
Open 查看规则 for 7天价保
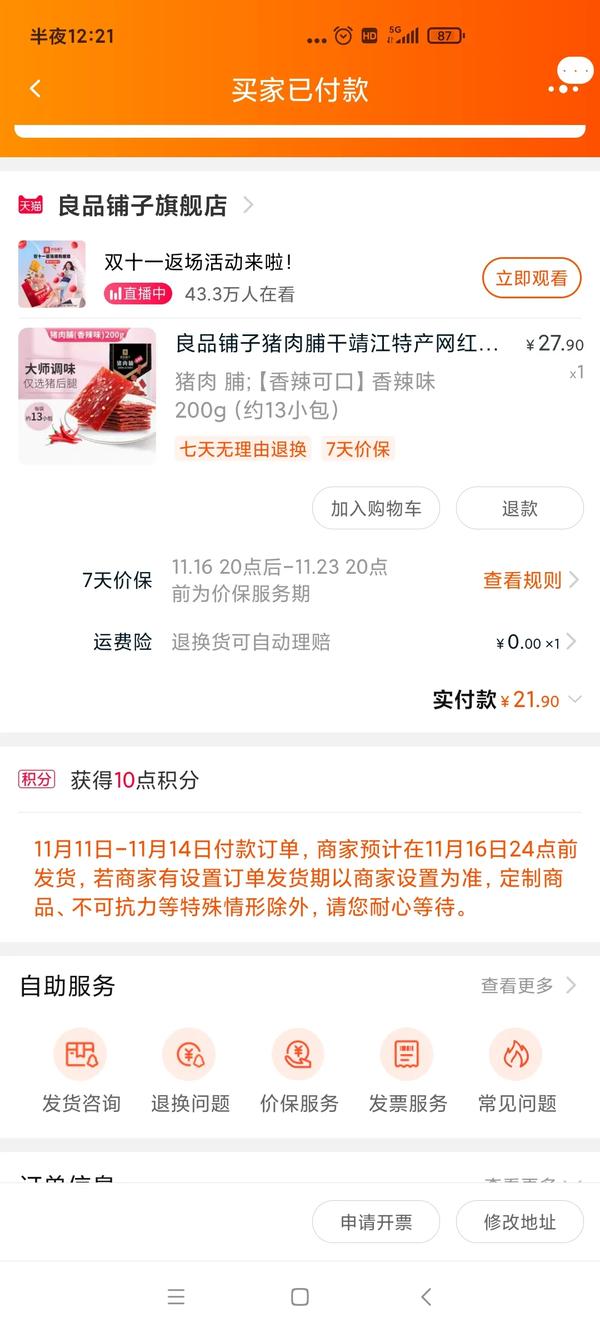530,580
